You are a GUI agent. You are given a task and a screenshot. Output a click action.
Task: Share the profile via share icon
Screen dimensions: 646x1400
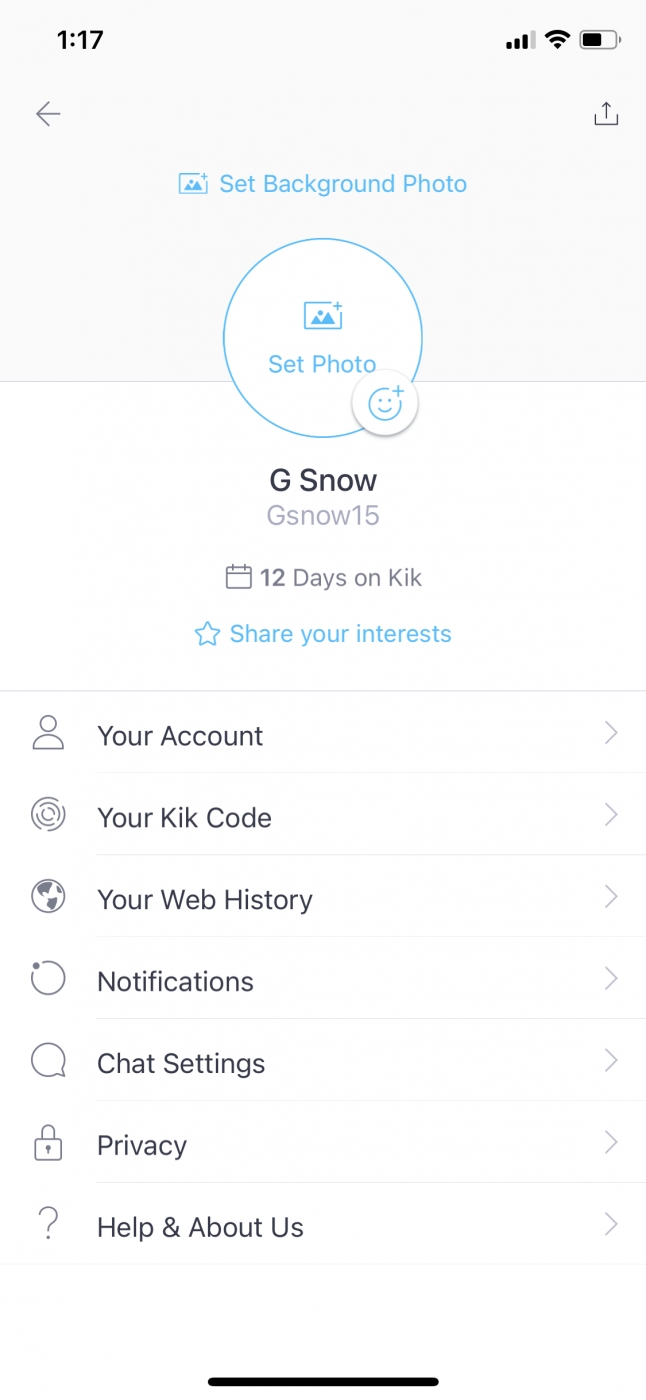click(x=606, y=114)
